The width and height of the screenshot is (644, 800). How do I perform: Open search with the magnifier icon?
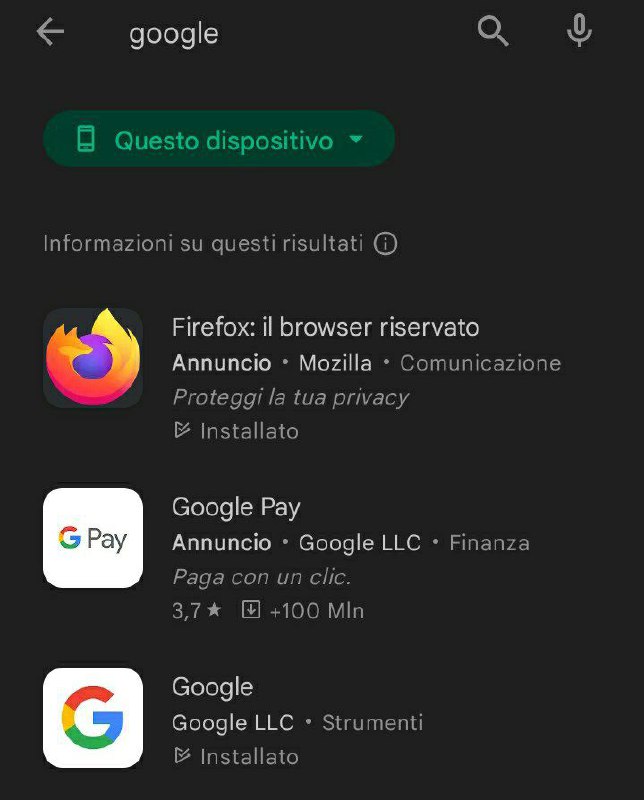point(493,32)
